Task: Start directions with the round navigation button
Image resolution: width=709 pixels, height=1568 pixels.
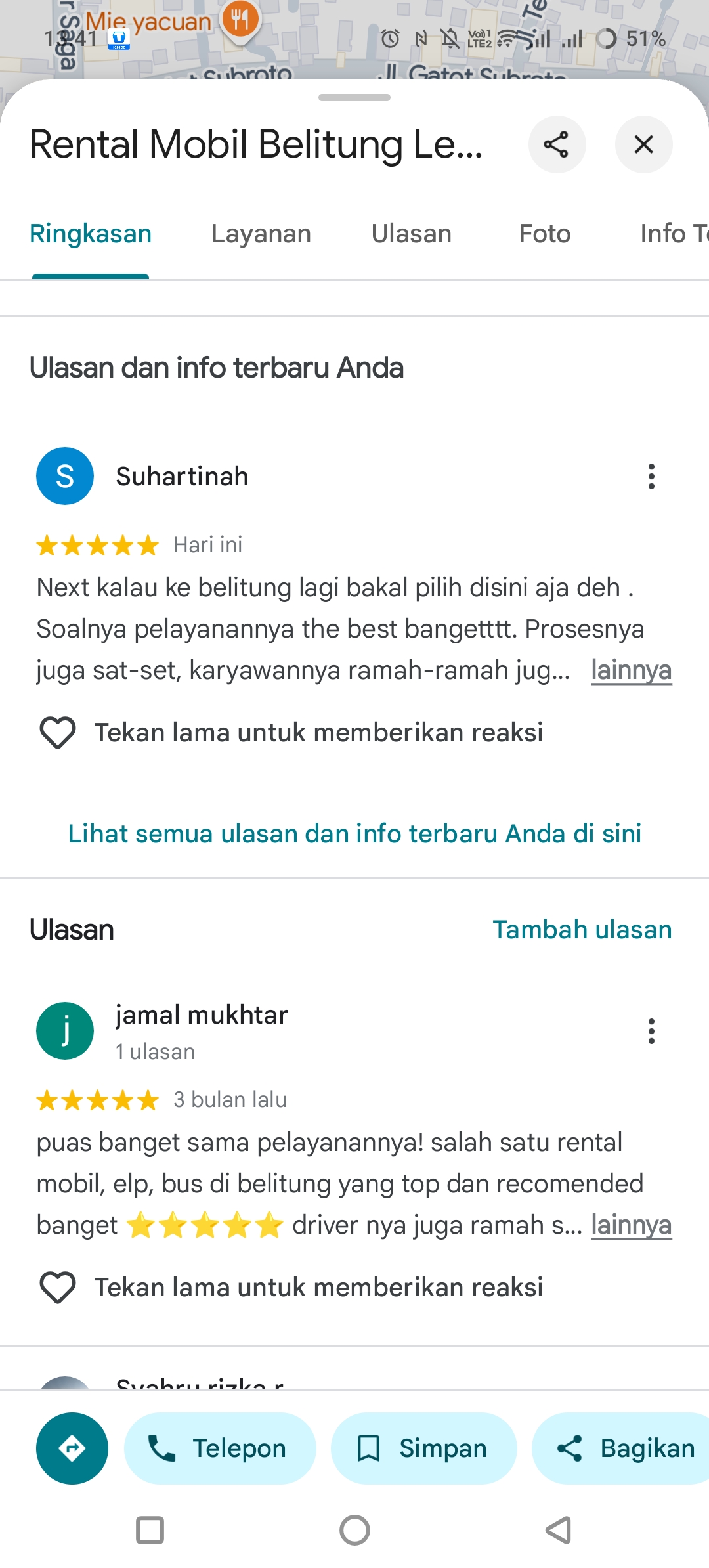Action: (x=72, y=1448)
